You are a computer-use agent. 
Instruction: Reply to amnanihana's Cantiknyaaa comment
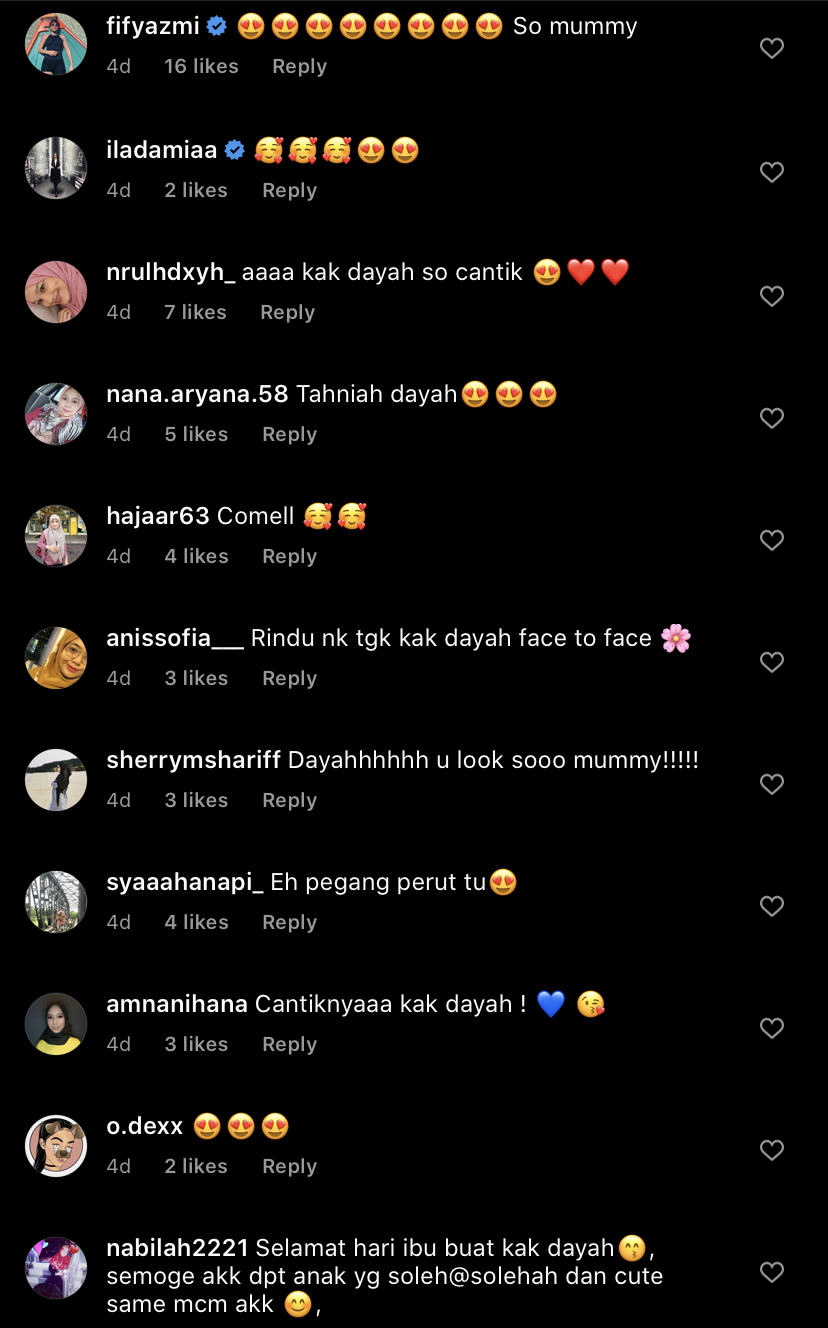[289, 1044]
